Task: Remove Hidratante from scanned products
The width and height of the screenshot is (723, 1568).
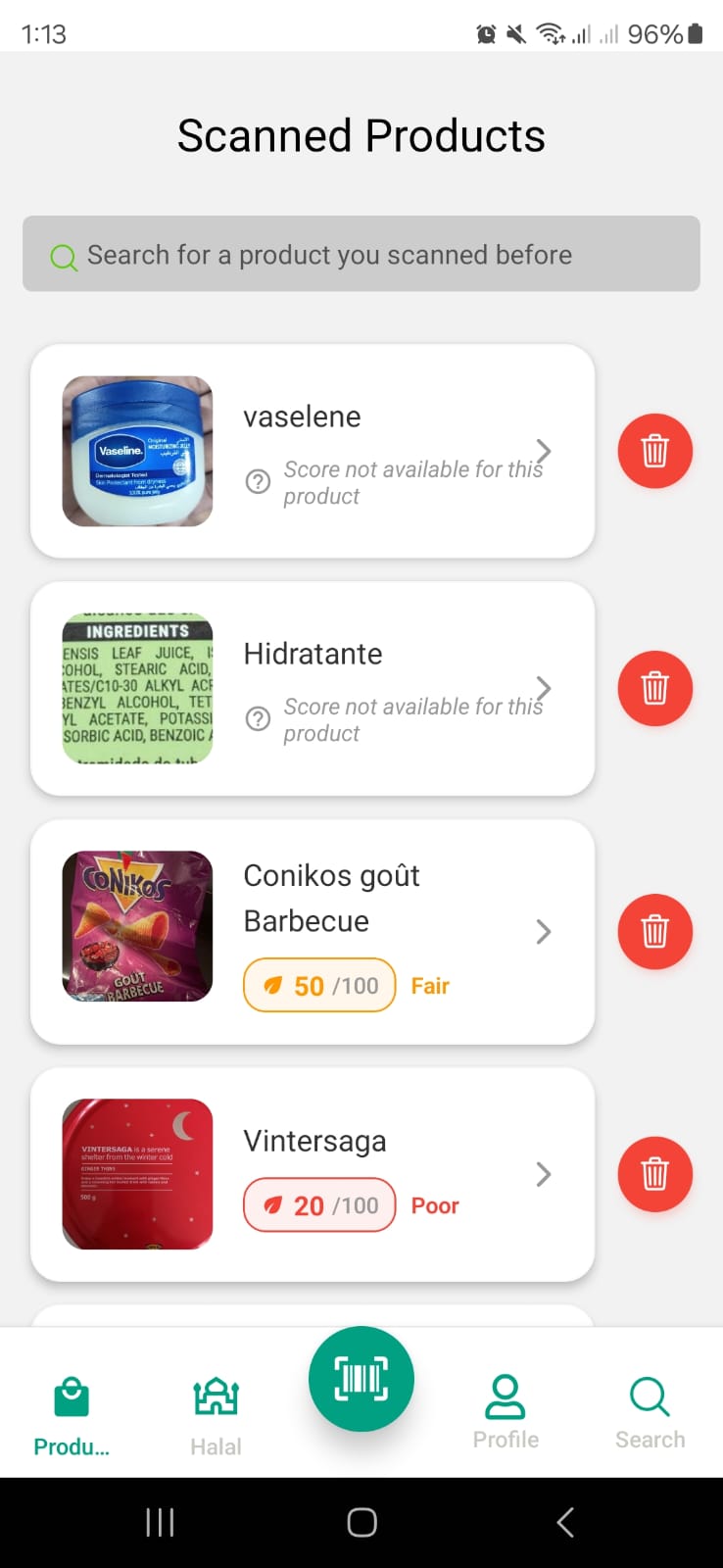Action: [654, 689]
